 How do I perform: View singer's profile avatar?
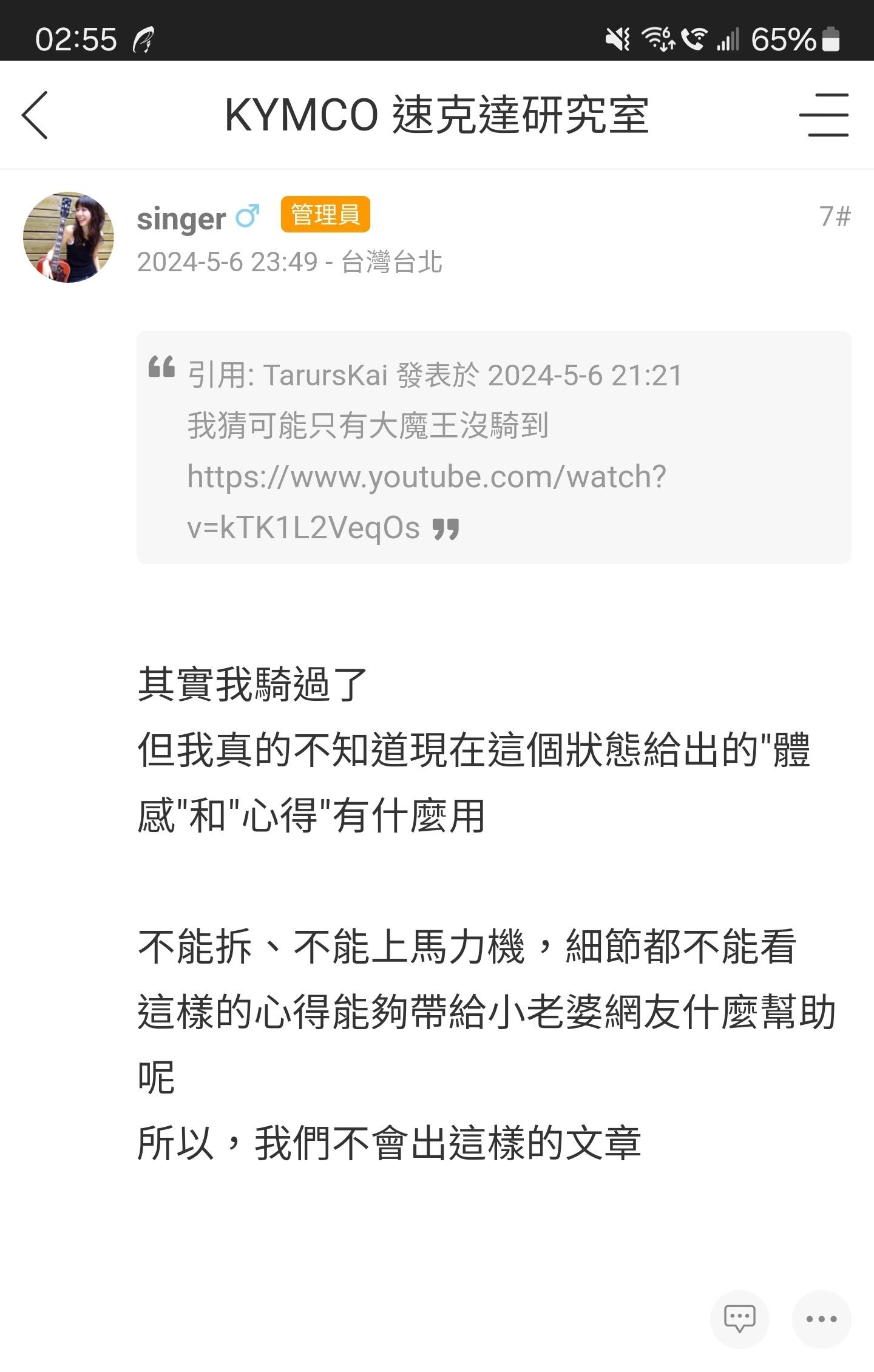click(x=69, y=237)
